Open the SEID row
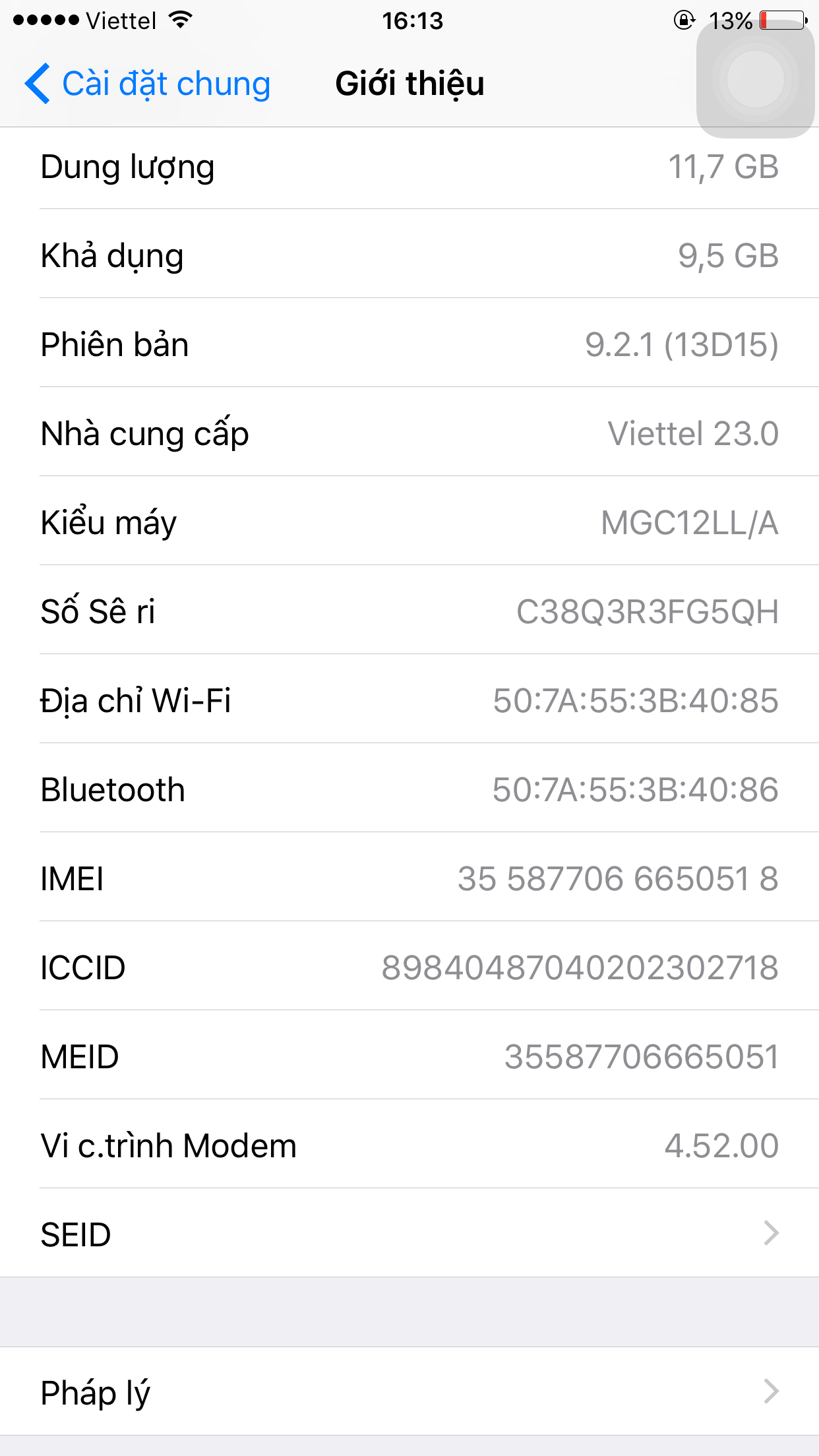 pos(409,1233)
